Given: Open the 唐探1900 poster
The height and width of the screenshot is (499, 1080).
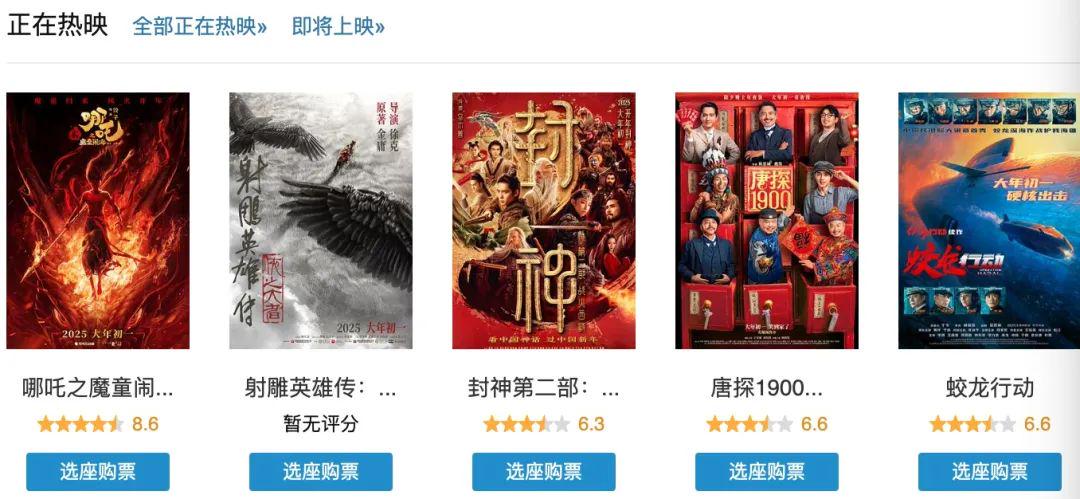Looking at the screenshot, I should (767, 221).
